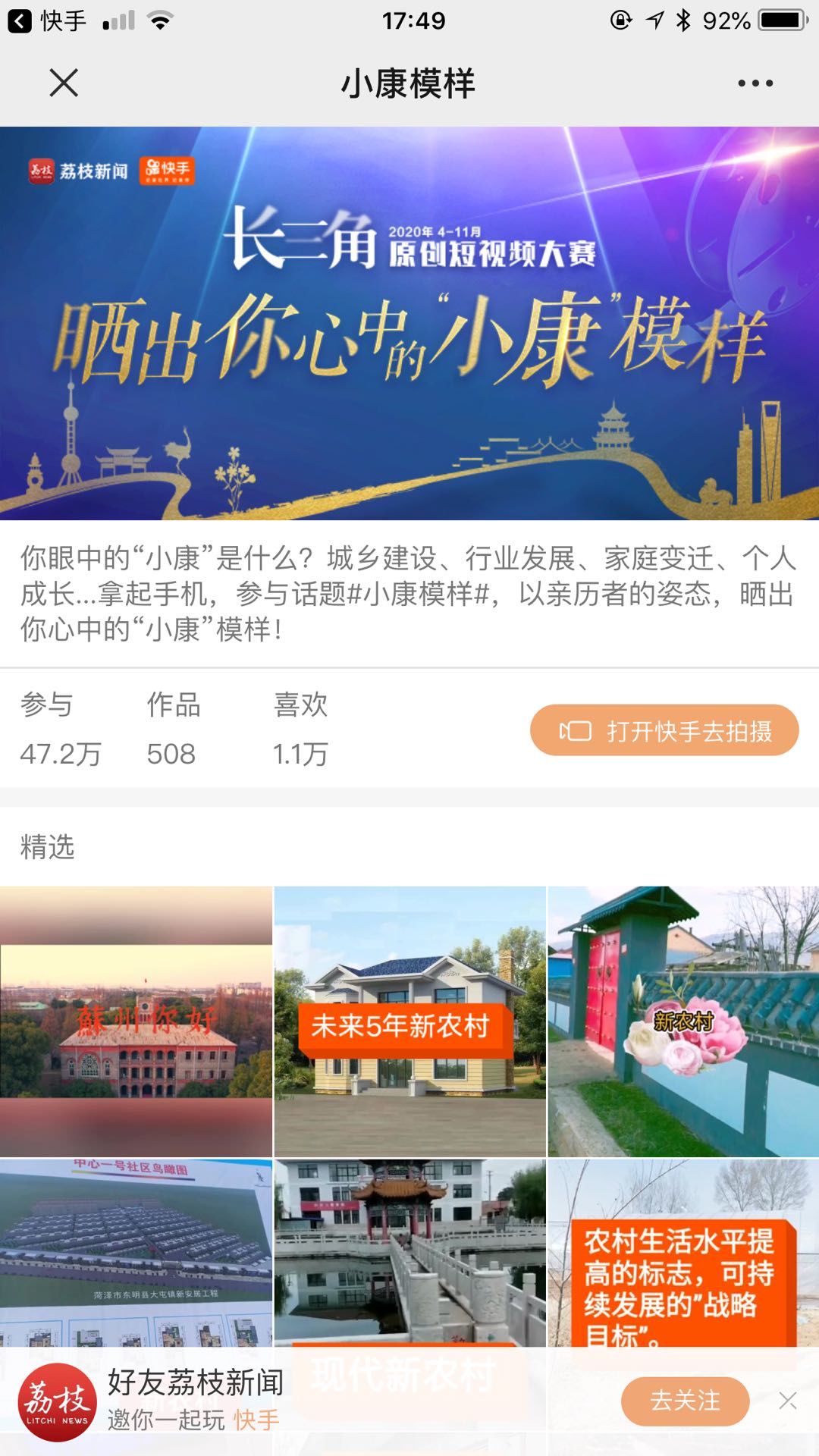Viewport: 819px width, 1456px height.
Task: Open the 未来5年新农村 video
Action: click(x=409, y=1021)
